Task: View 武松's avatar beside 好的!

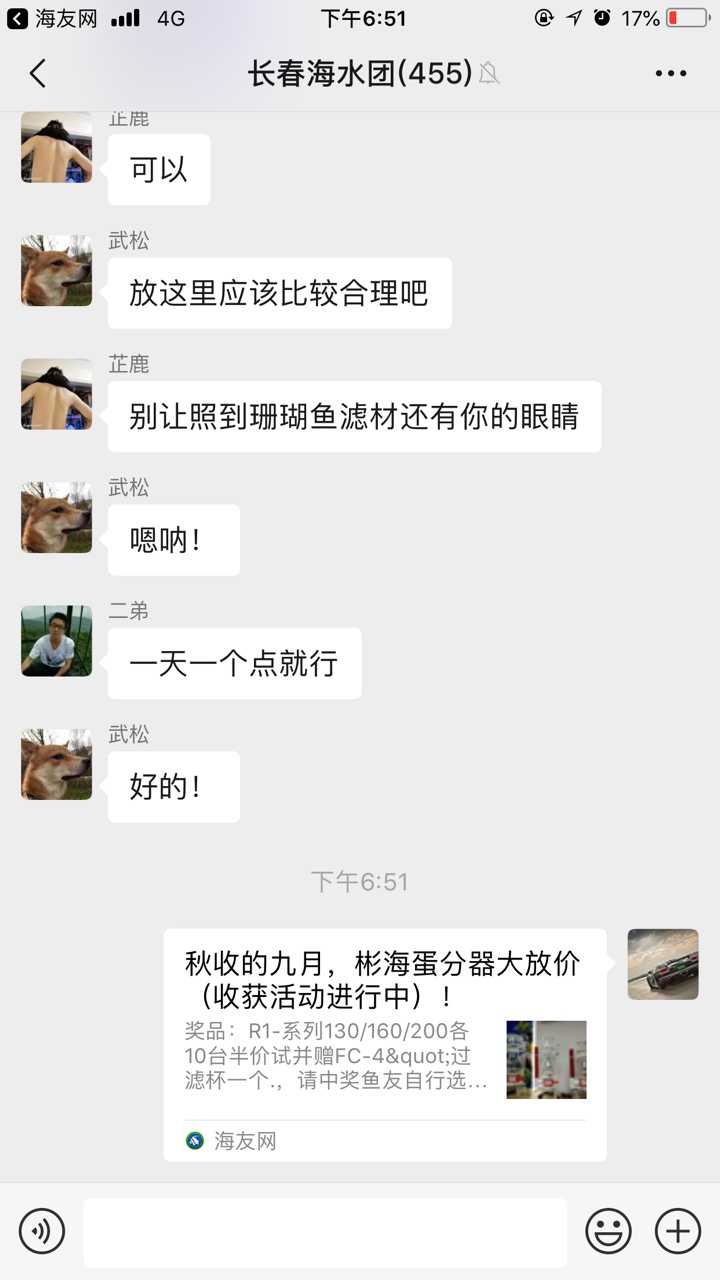Action: 56,764
